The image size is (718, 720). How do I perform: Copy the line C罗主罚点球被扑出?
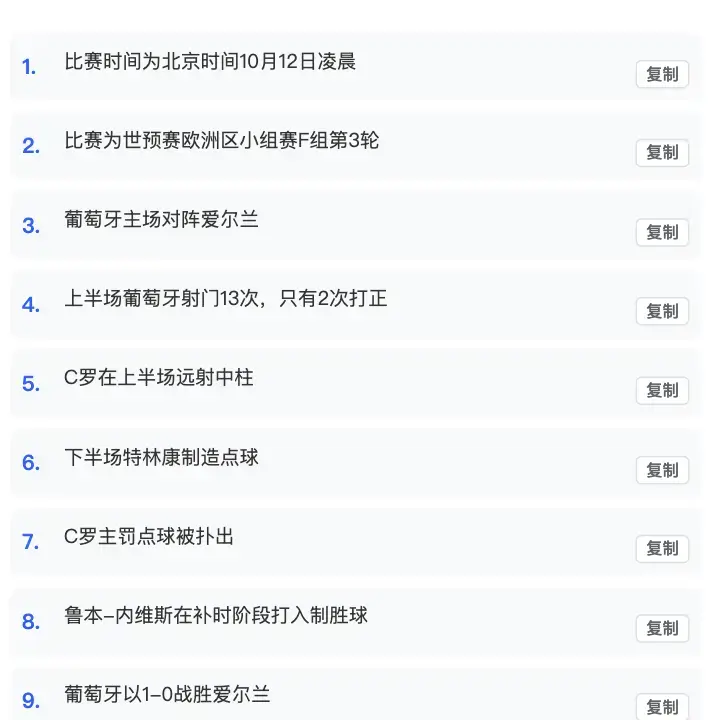662,548
